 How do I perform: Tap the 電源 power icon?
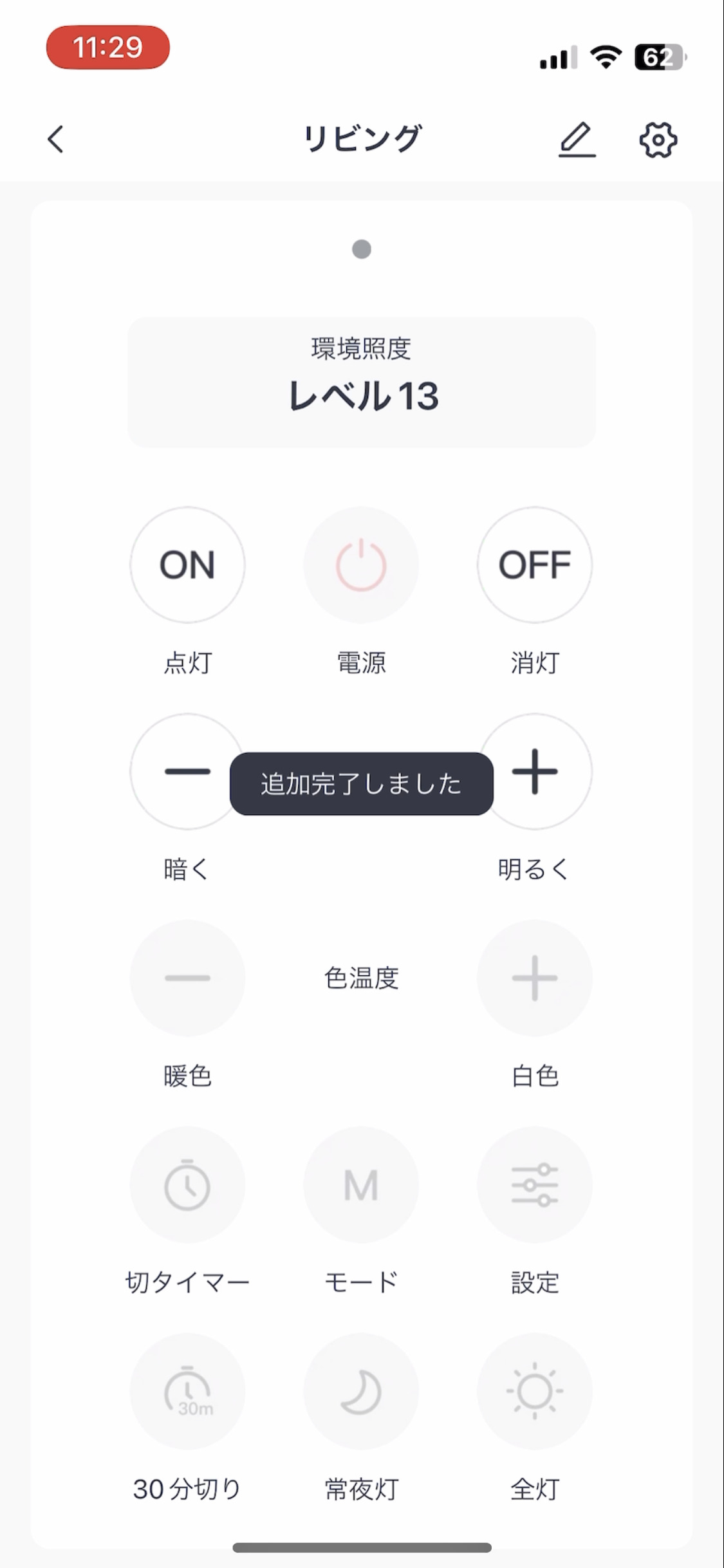coord(362,565)
